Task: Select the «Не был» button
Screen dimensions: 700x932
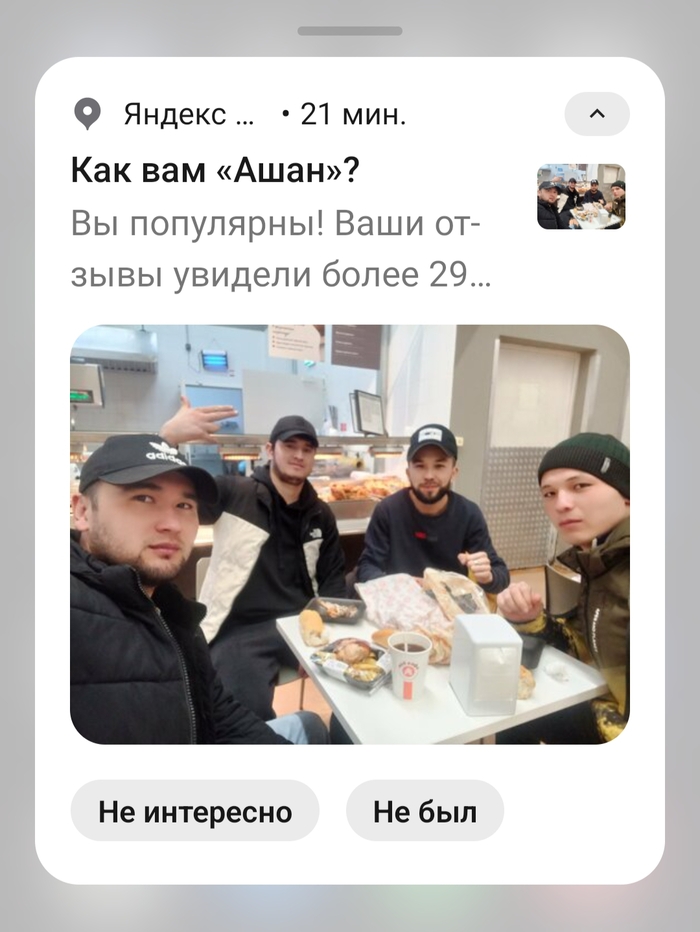Action: coord(425,811)
